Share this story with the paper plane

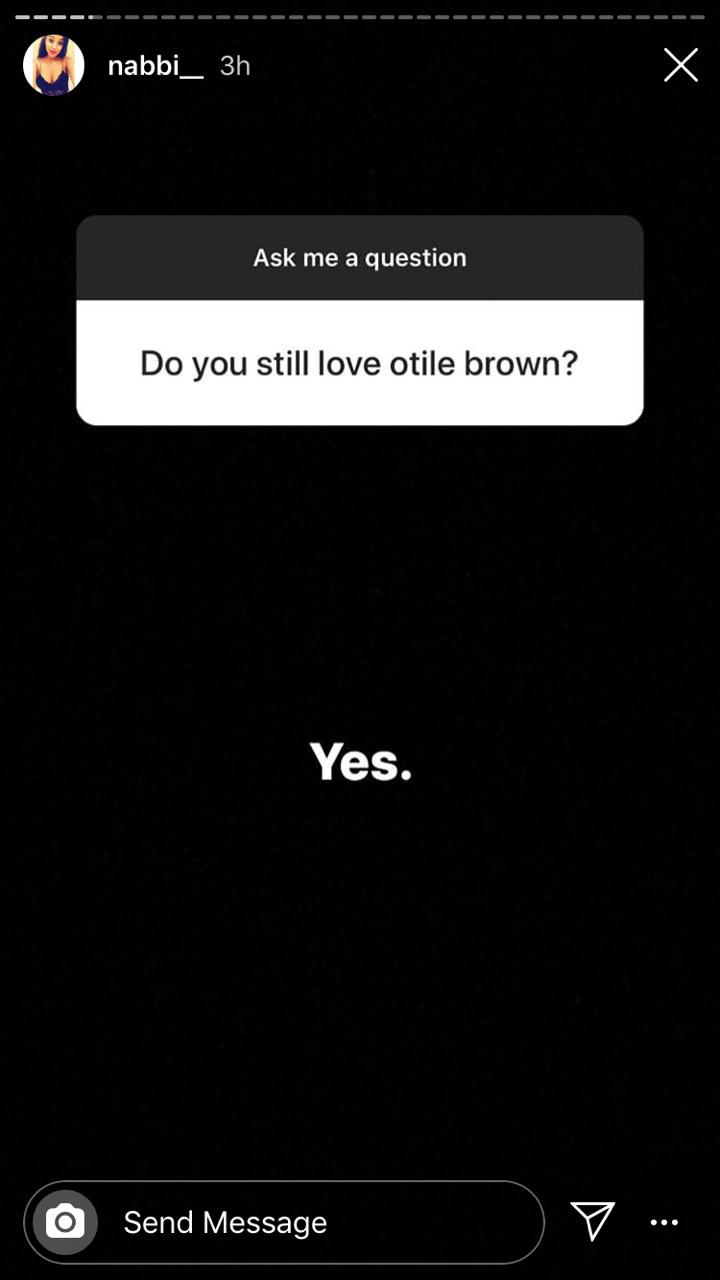point(592,1222)
